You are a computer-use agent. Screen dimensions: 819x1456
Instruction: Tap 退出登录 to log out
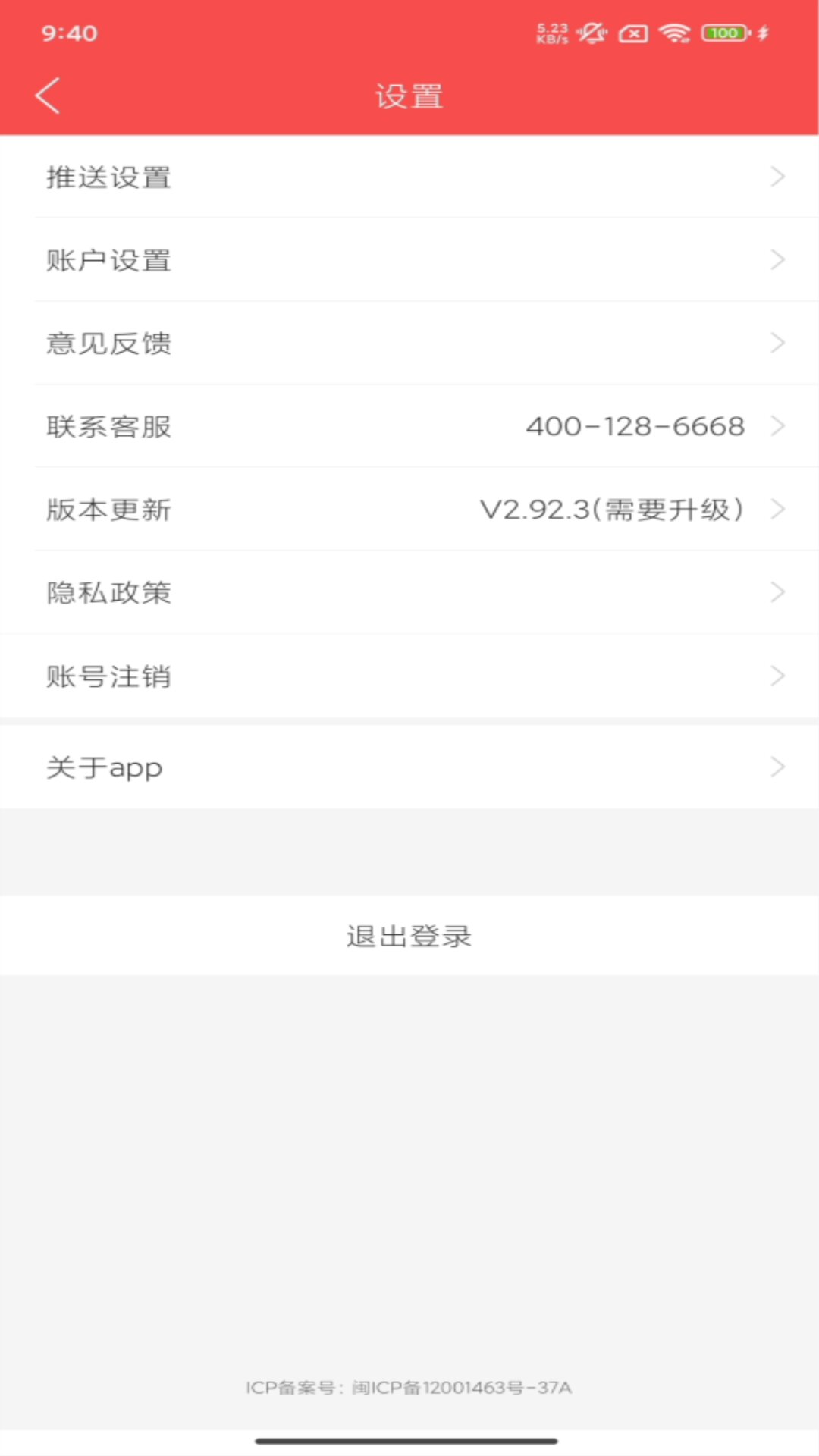point(409,936)
